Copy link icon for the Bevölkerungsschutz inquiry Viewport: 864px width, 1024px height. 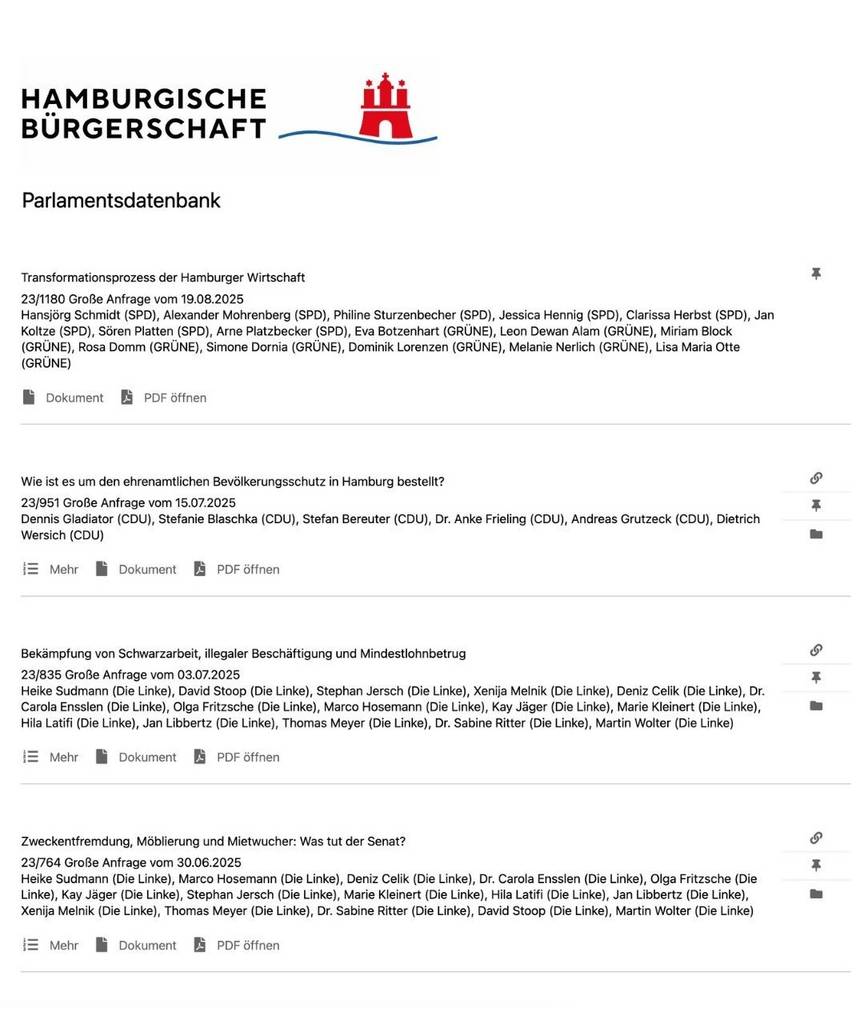click(x=816, y=478)
